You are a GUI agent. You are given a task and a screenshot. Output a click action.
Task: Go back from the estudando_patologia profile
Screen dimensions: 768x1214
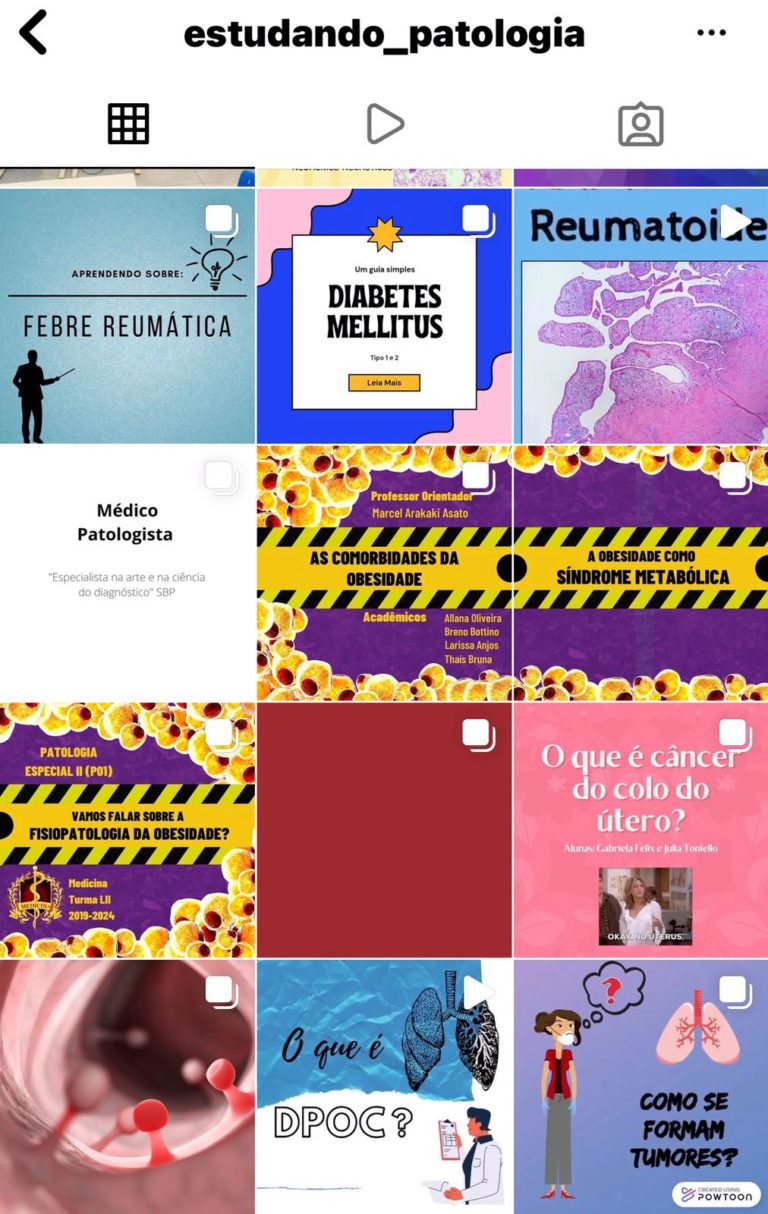pyautogui.click(x=34, y=33)
